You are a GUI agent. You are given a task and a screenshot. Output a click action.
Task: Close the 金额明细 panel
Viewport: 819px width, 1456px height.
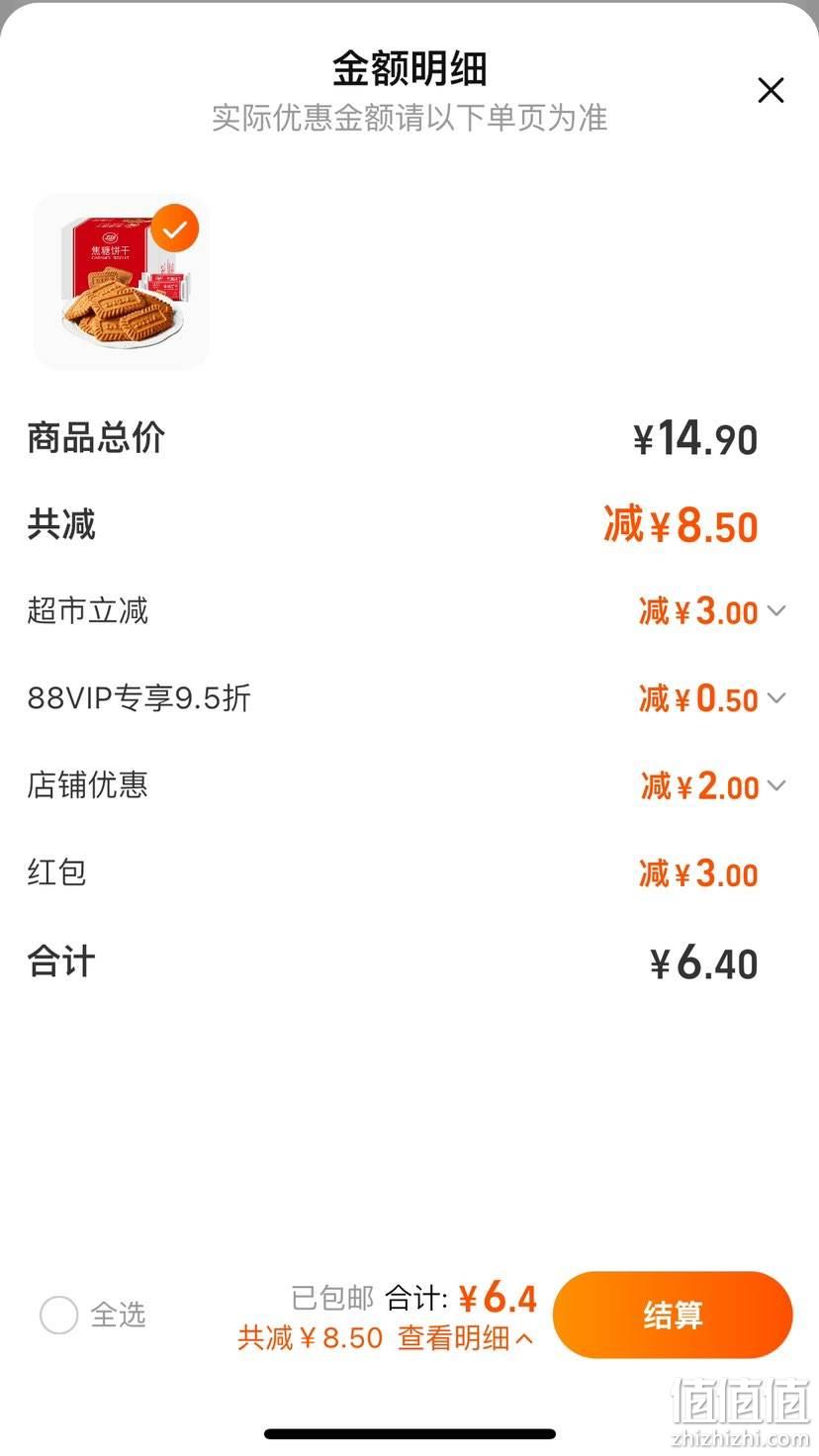(x=771, y=91)
